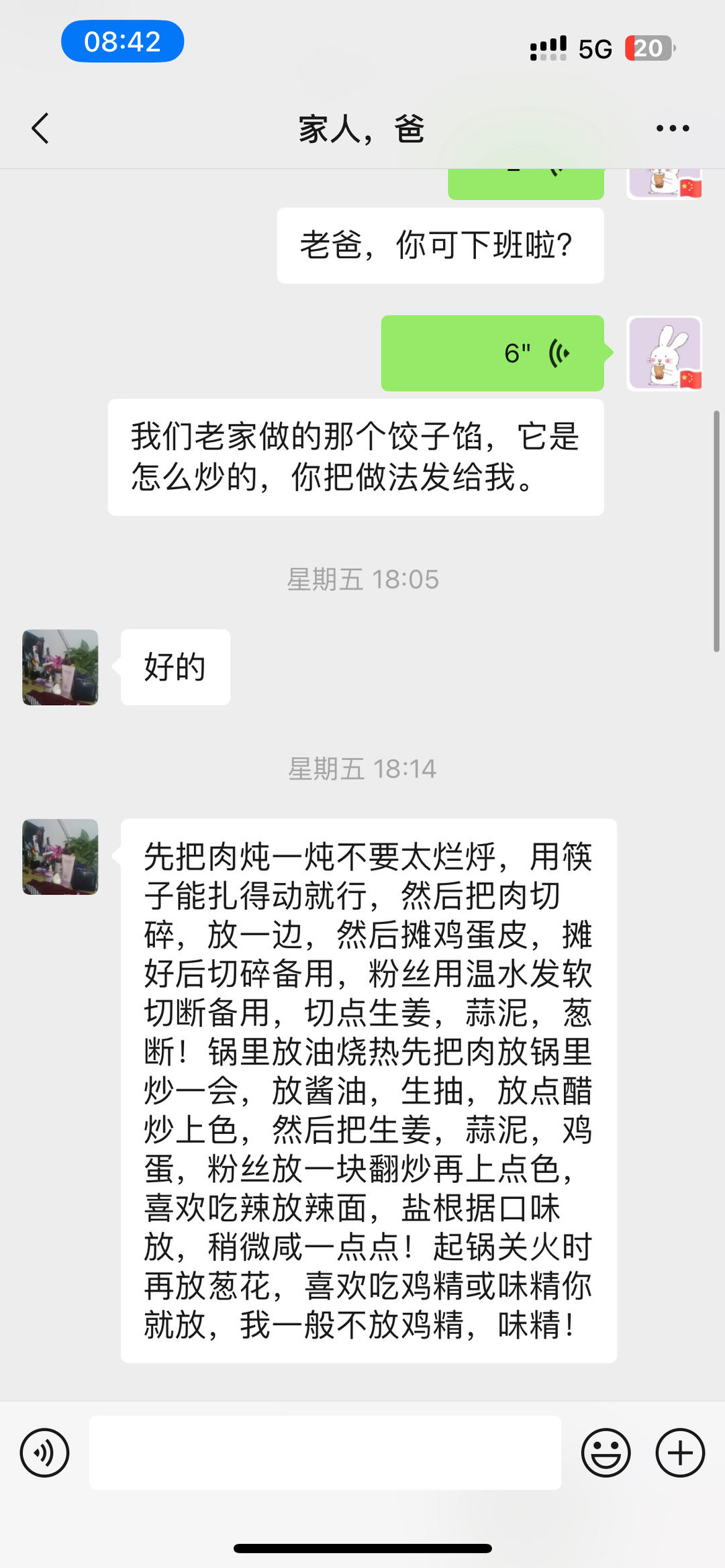Tap the chat title 家人，爸
Image resolution: width=725 pixels, height=1568 pixels.
pos(362,129)
